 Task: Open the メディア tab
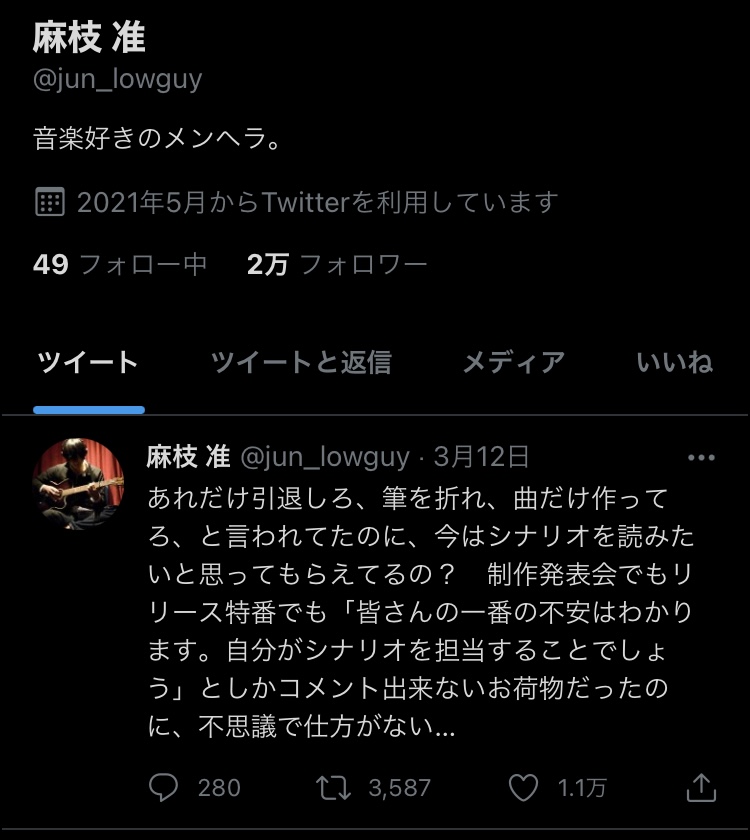click(513, 362)
